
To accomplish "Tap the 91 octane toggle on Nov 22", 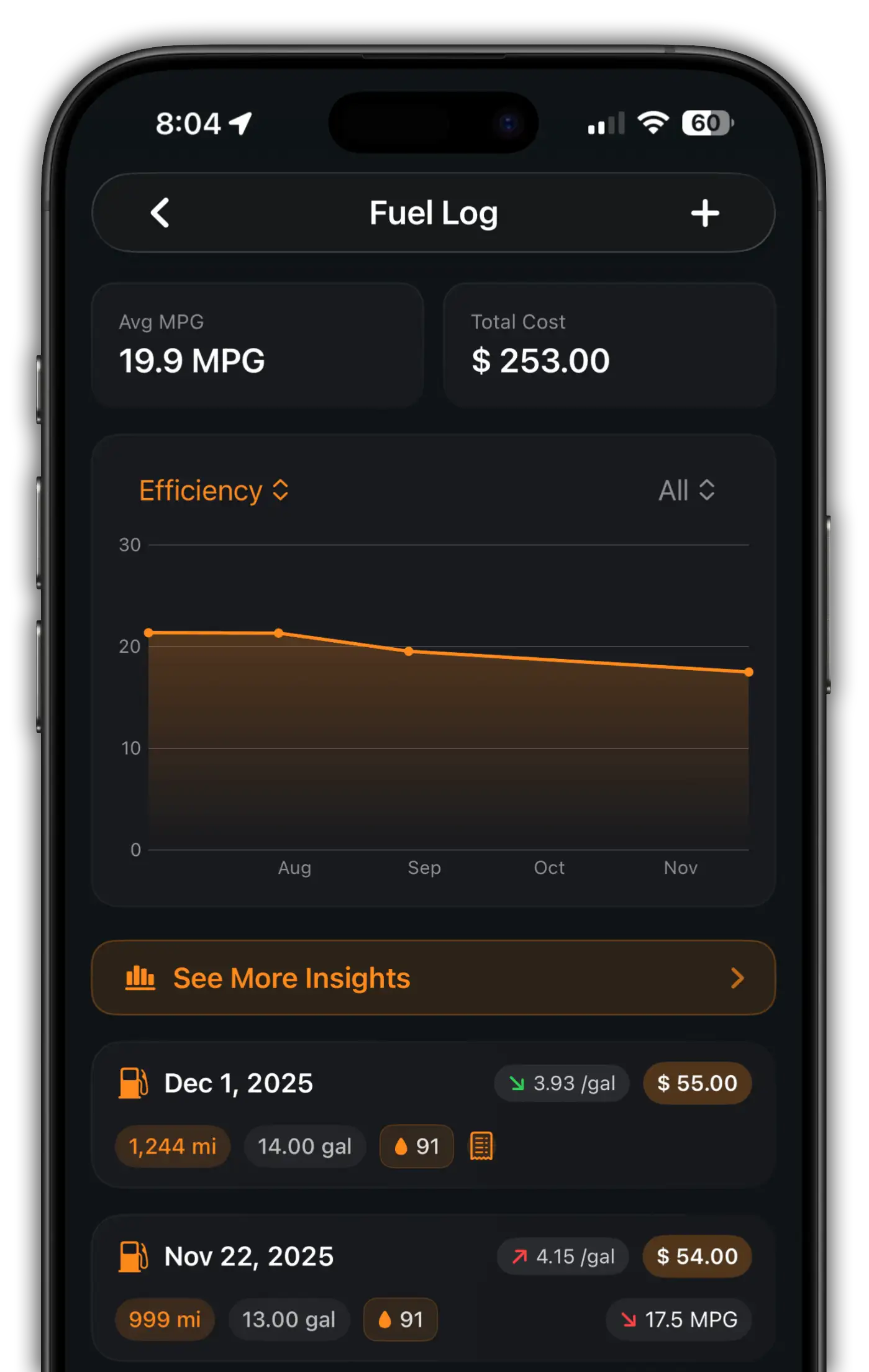I will point(399,1320).
